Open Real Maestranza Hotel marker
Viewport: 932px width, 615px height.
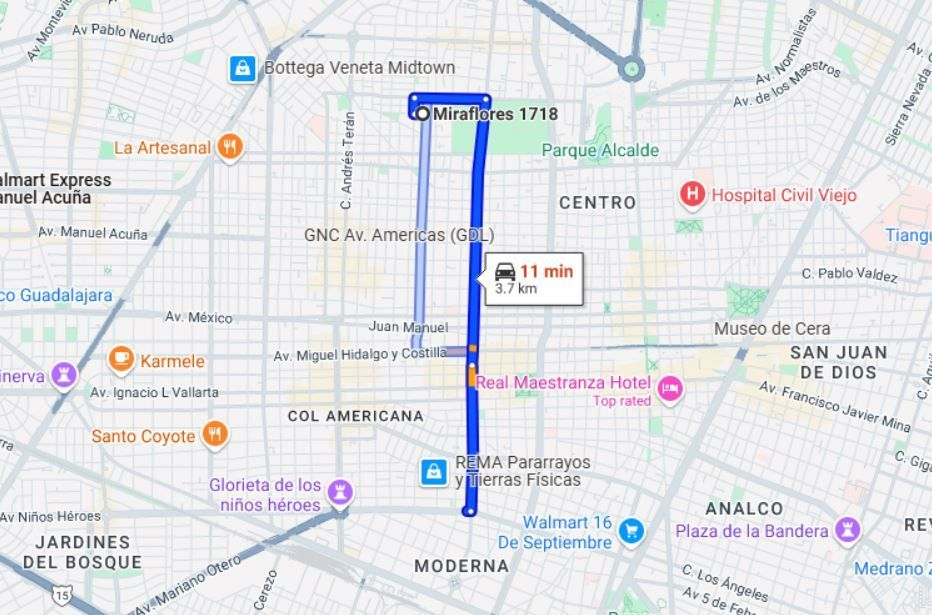670,390
